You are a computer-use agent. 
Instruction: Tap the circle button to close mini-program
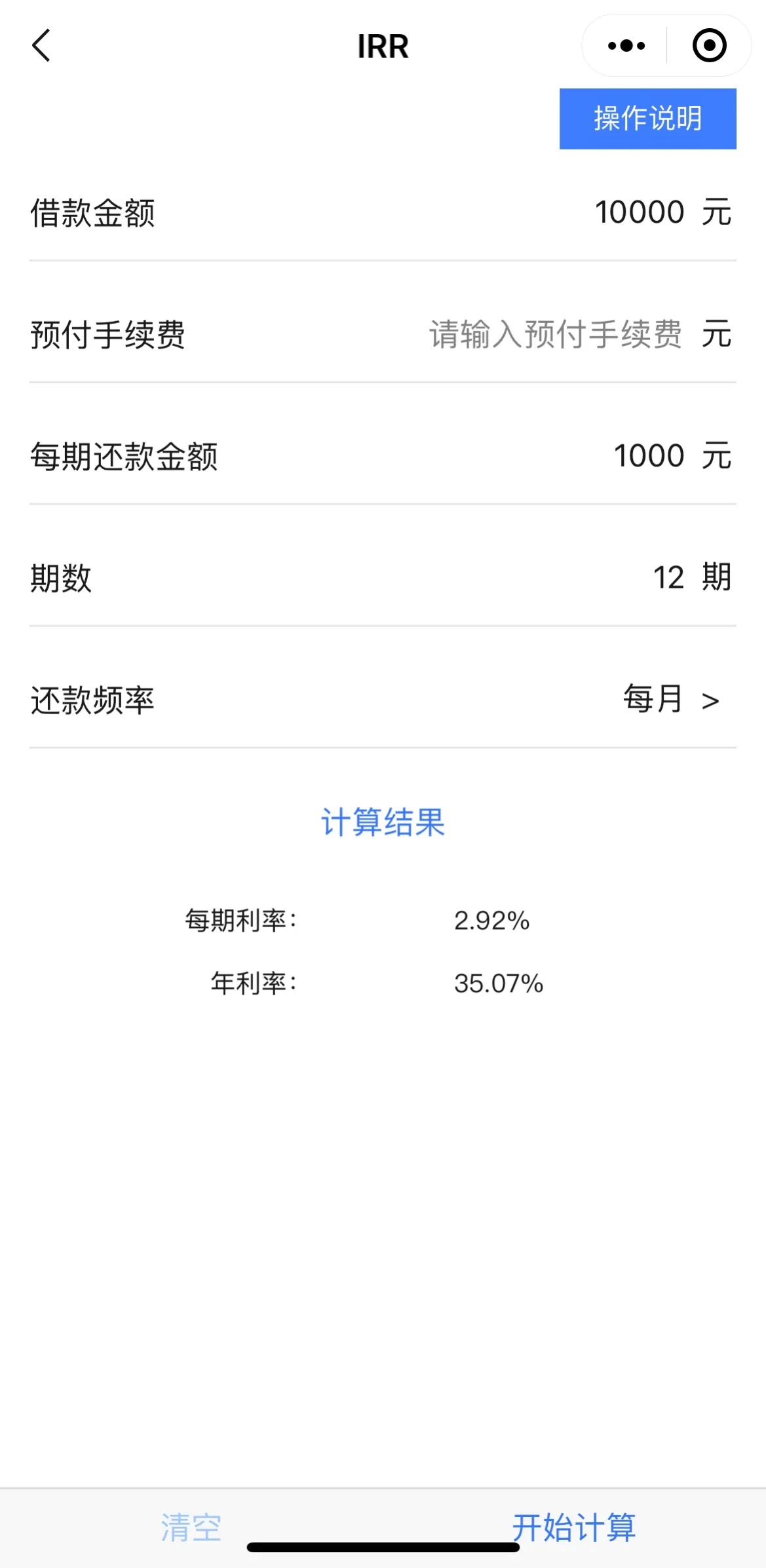pyautogui.click(x=709, y=46)
